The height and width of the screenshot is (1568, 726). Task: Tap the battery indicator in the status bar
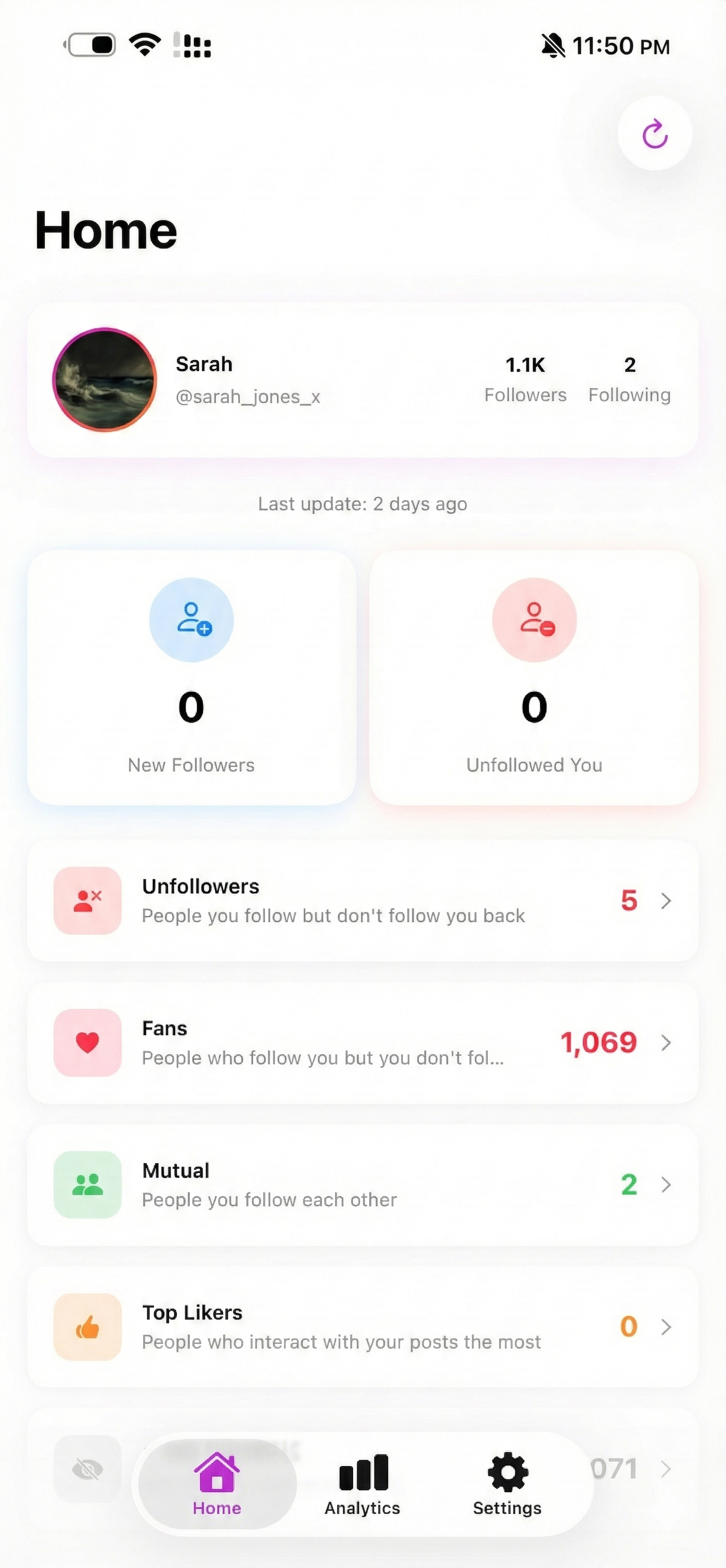click(x=90, y=44)
